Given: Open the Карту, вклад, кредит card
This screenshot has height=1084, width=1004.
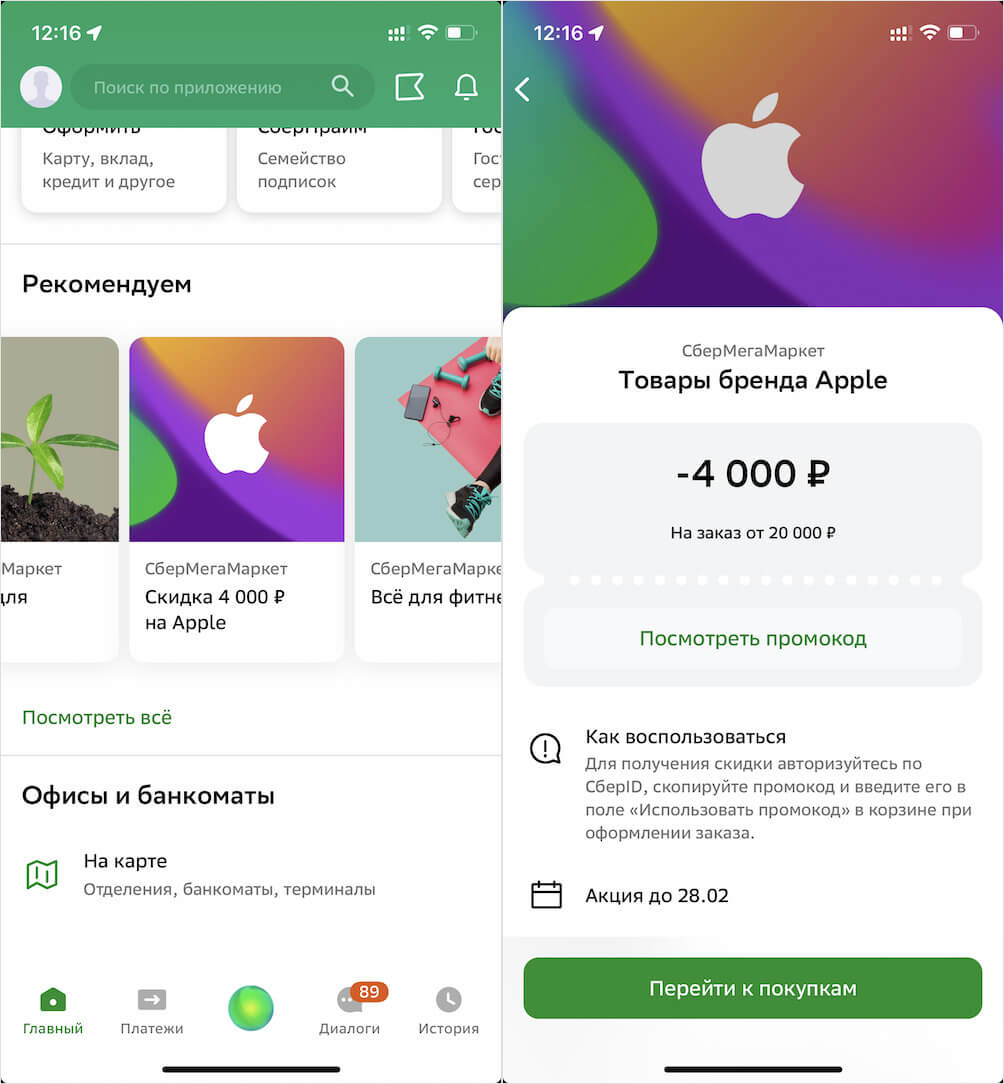Looking at the screenshot, I should point(123,168).
